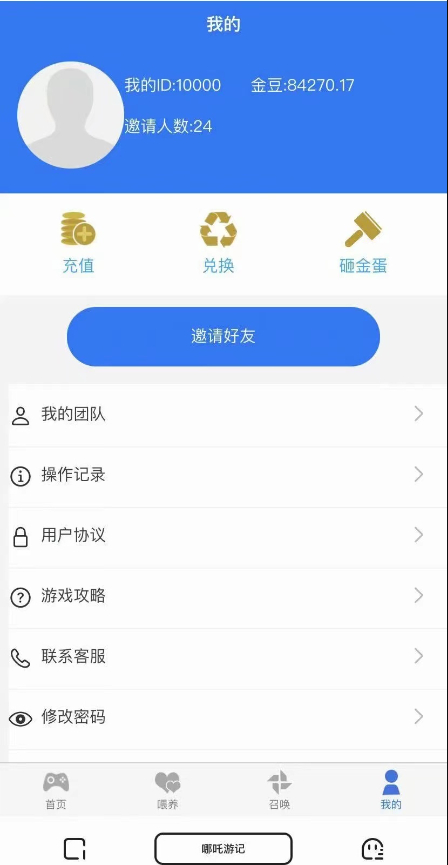Tap the 哪吒游记 bottom button

[x=223, y=848]
